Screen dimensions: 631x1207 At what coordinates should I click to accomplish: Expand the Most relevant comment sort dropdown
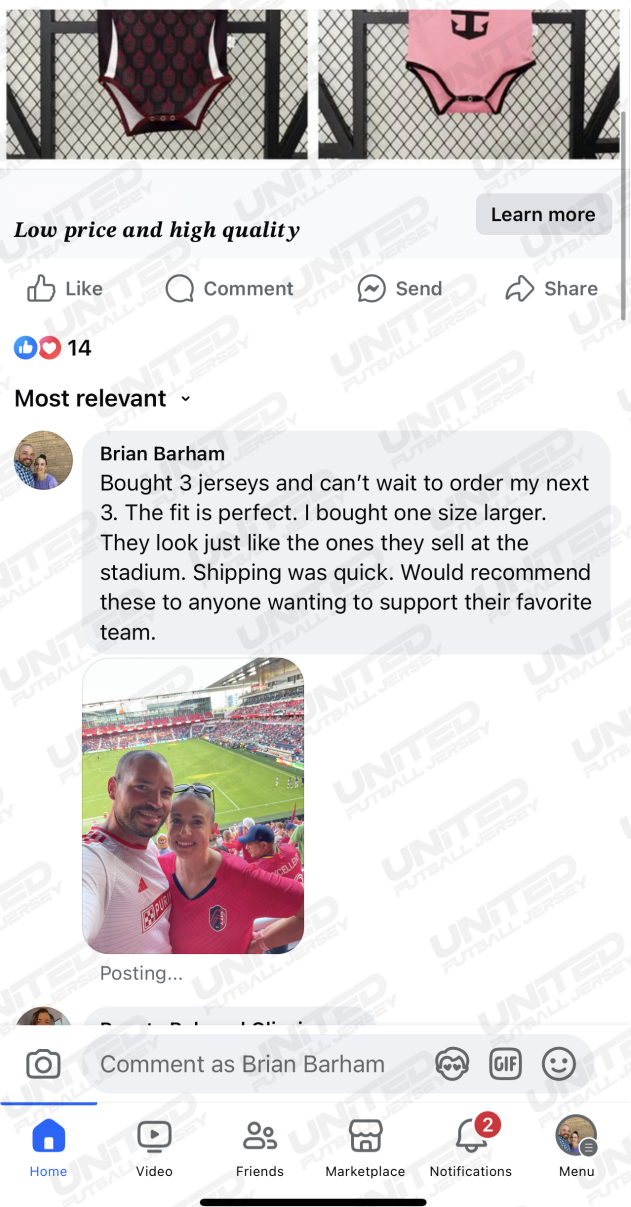coord(102,399)
